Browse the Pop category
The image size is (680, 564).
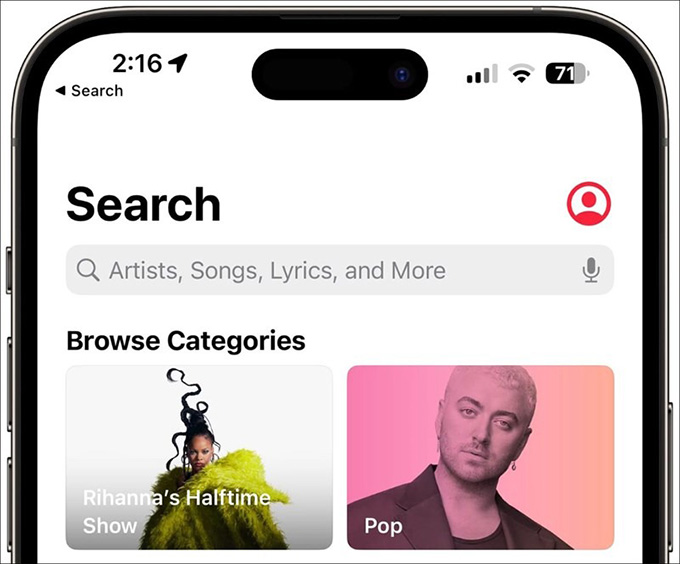[480, 457]
